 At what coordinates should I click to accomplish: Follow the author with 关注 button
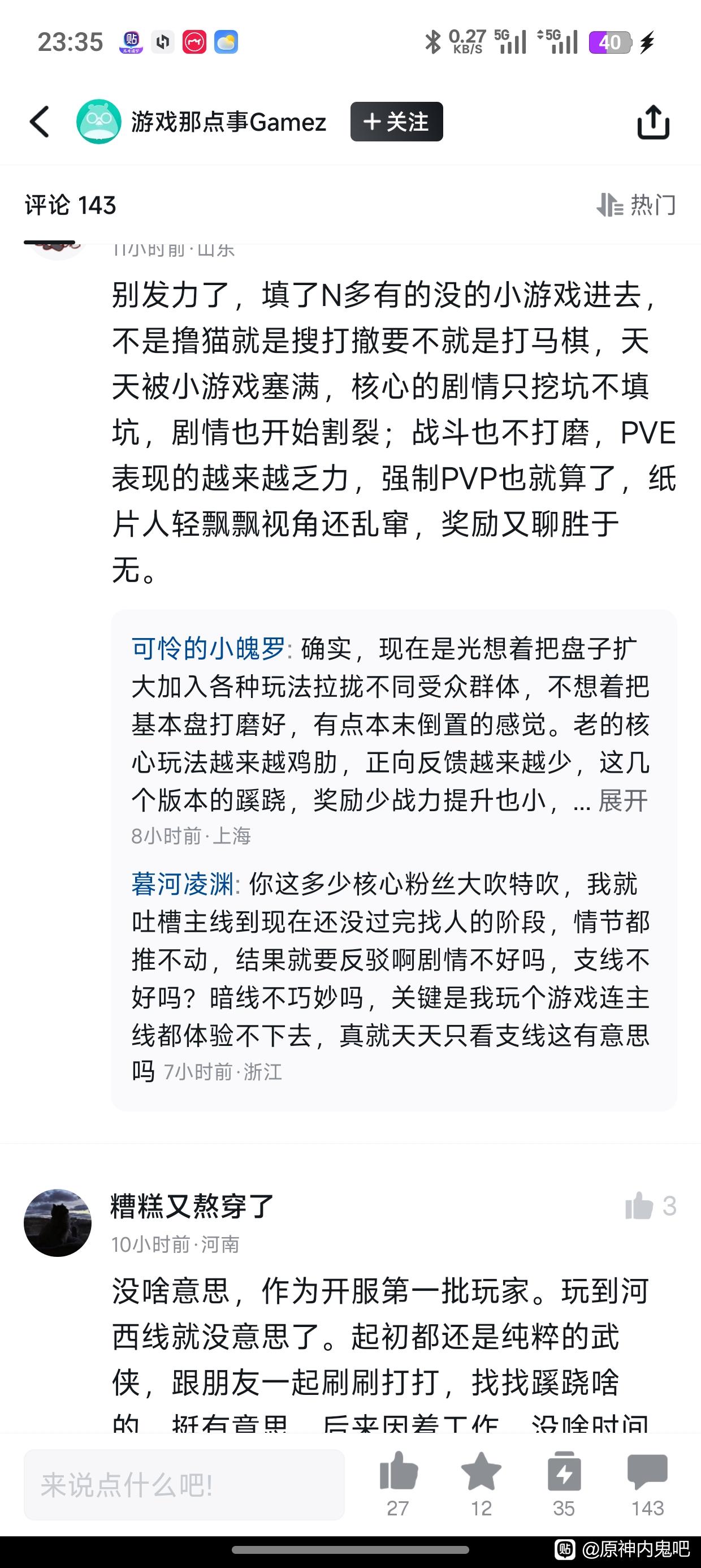point(396,122)
